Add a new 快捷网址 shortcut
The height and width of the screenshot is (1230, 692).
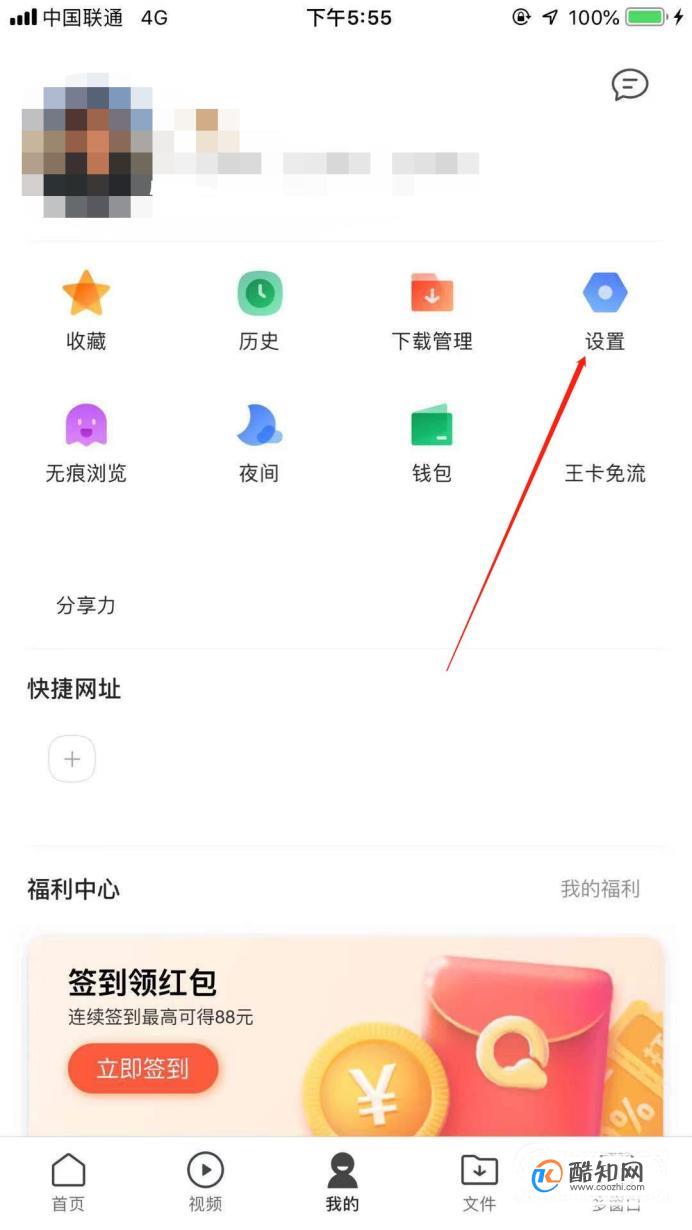tap(72, 759)
